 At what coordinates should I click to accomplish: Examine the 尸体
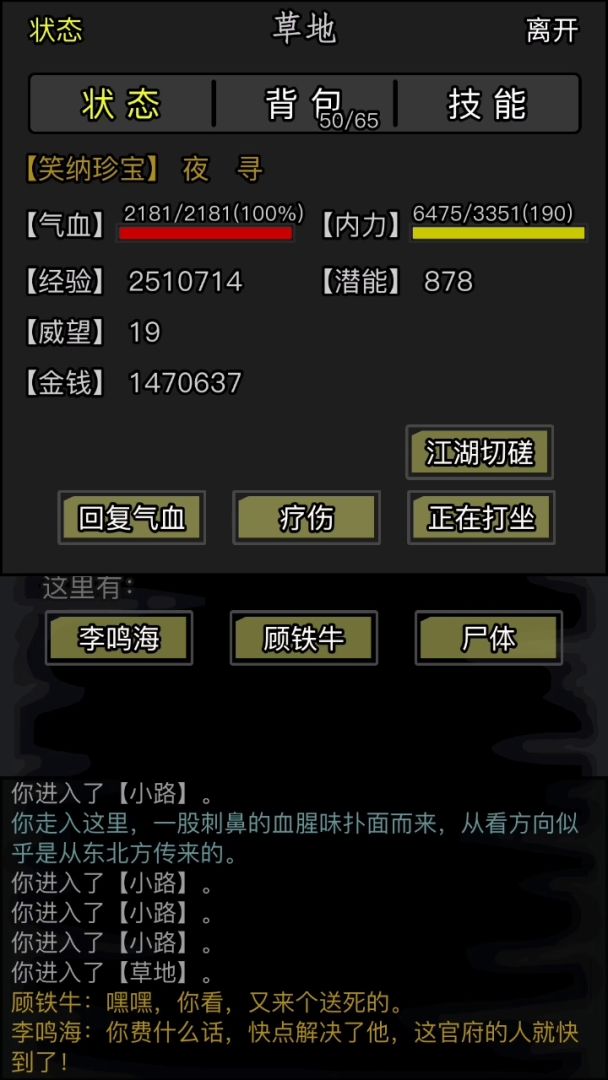(x=489, y=638)
